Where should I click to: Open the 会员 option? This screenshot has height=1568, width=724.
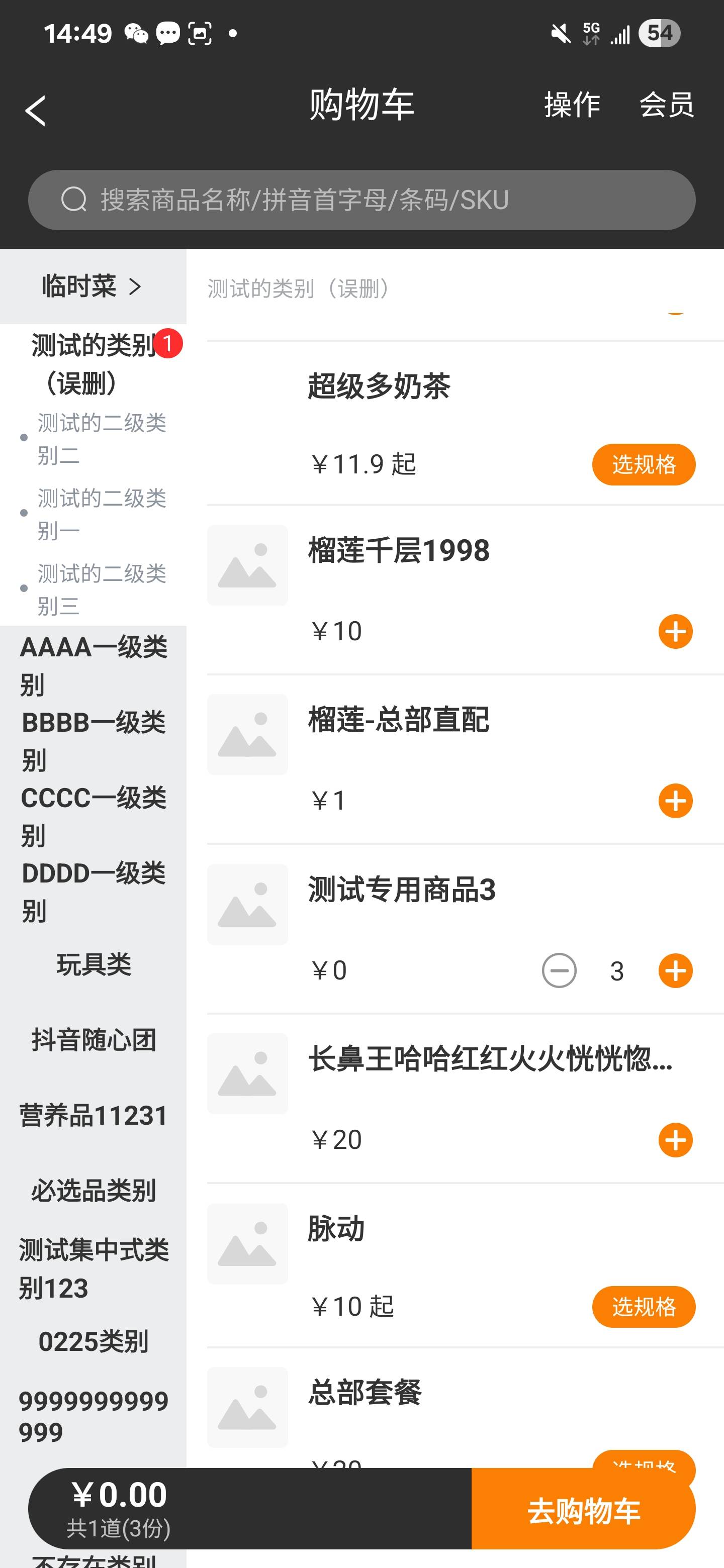click(666, 105)
